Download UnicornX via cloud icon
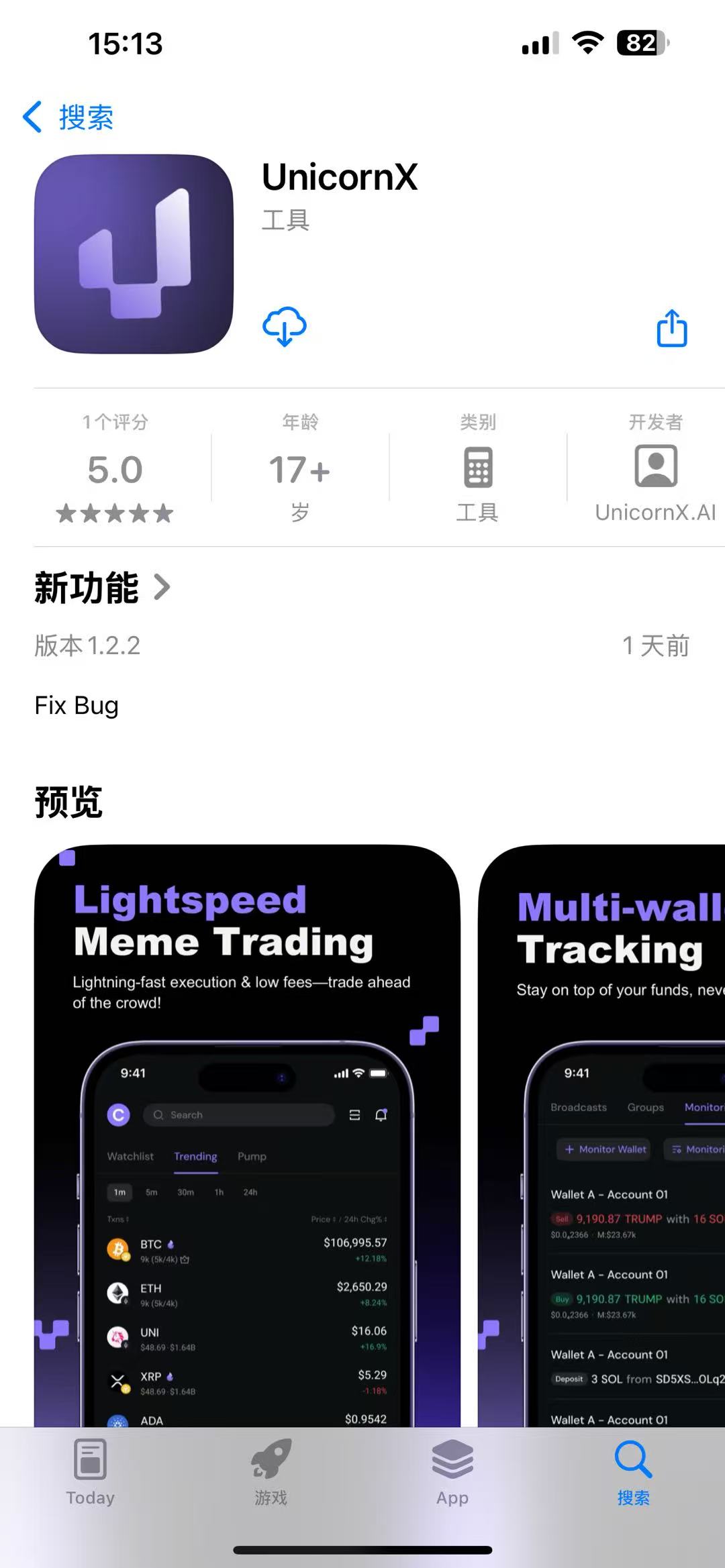Image resolution: width=725 pixels, height=1568 pixels. coord(285,327)
